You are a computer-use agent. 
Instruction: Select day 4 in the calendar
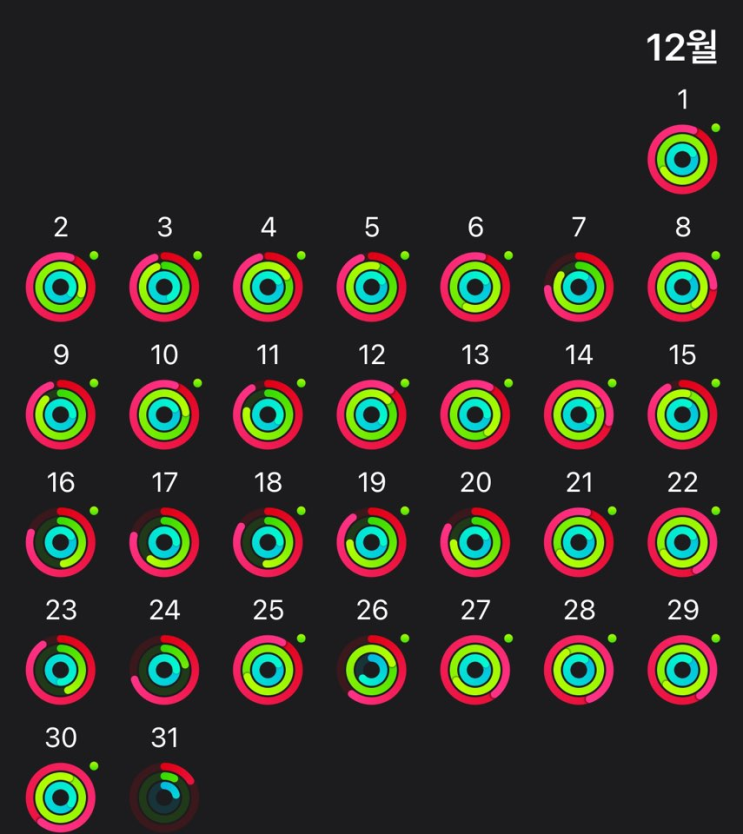pos(268,287)
